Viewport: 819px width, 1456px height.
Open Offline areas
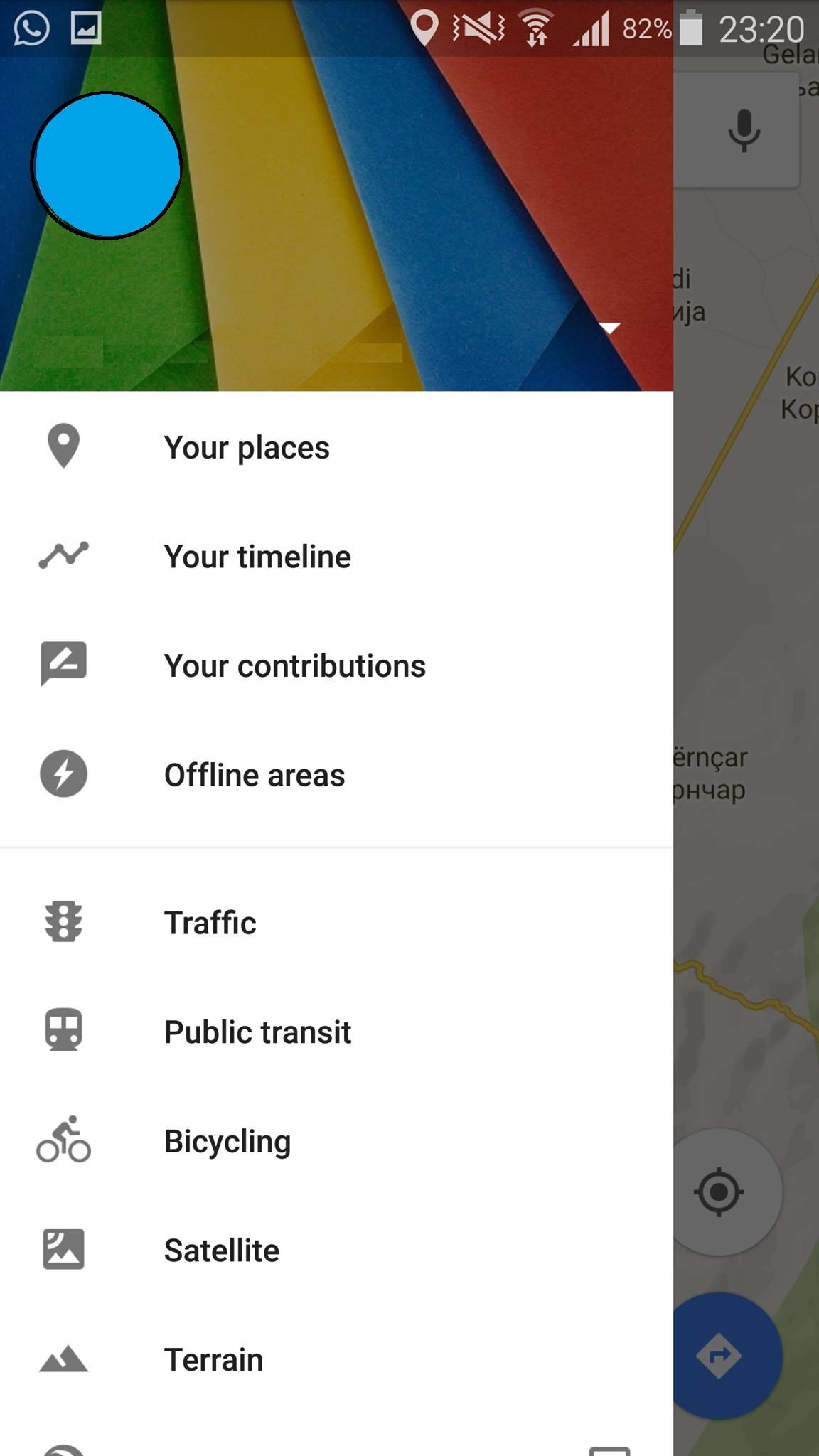[254, 775]
